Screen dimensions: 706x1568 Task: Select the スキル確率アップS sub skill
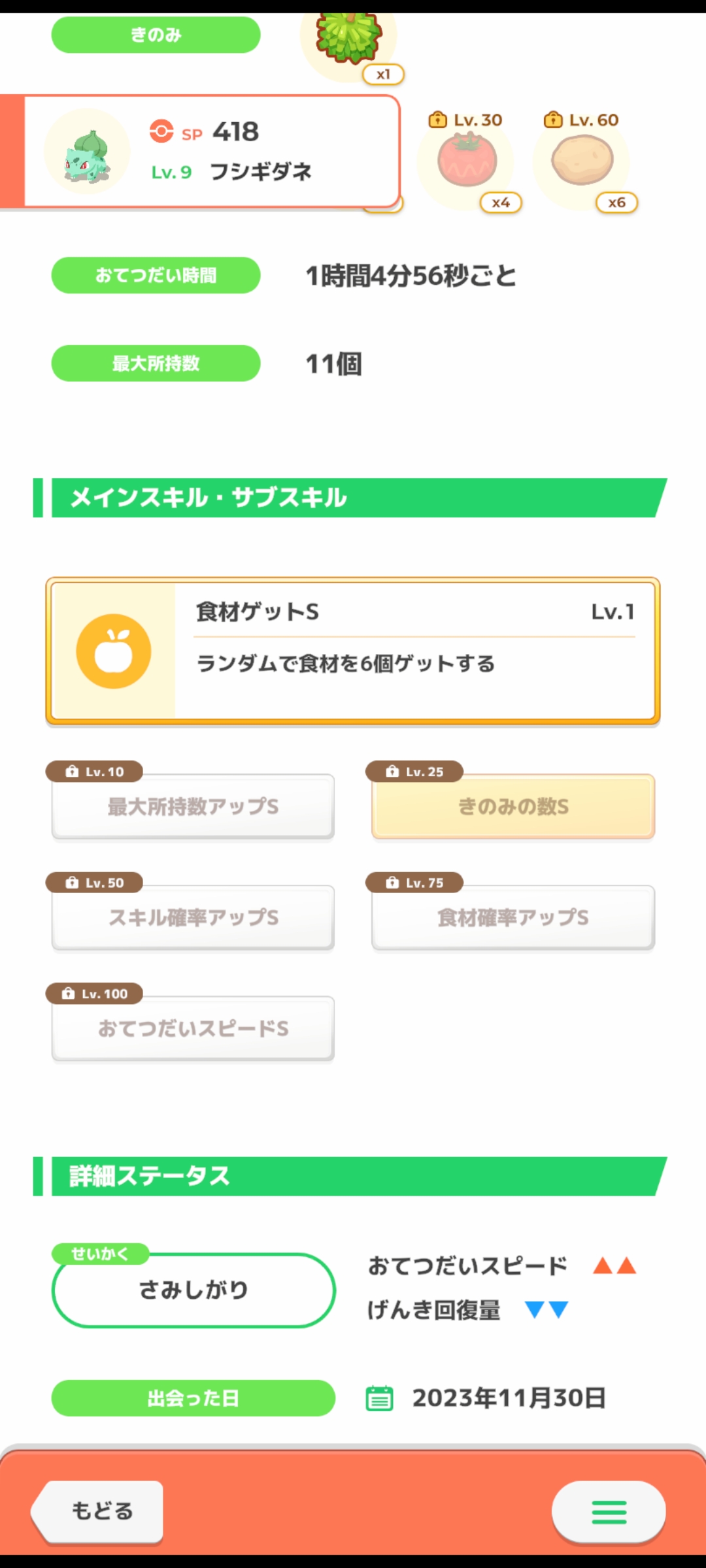(x=193, y=917)
